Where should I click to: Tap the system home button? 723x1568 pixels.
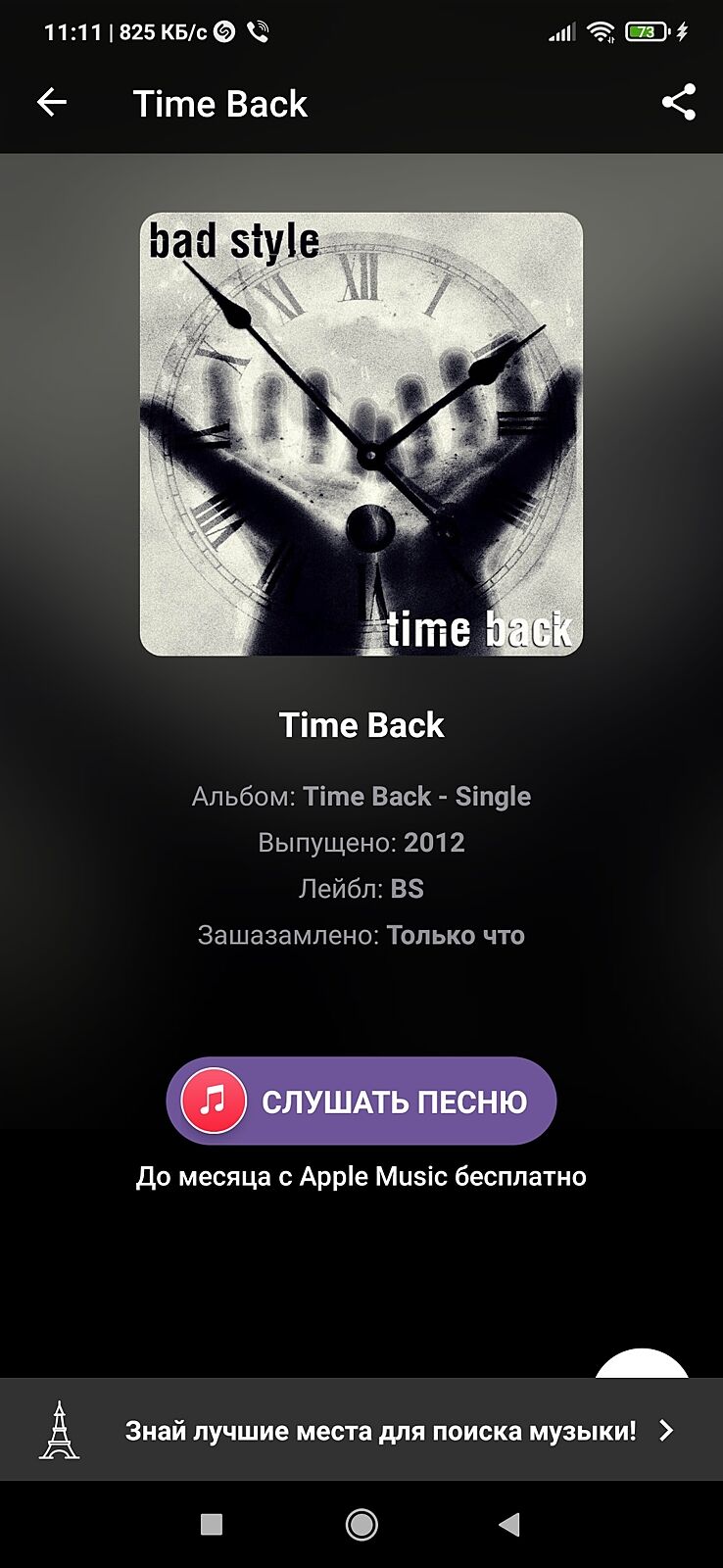361,1524
